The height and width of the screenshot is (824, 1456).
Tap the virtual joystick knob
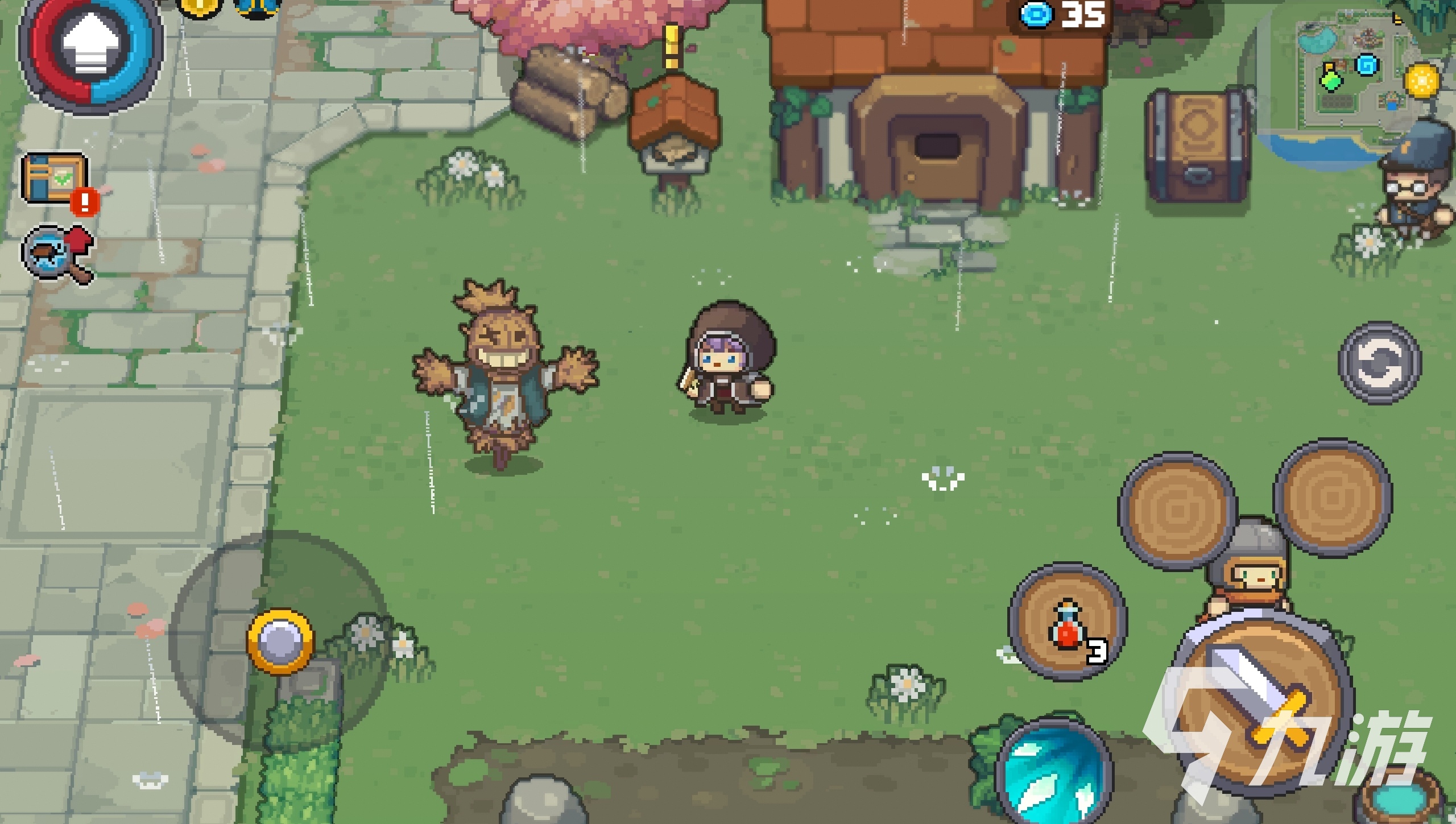[280, 641]
